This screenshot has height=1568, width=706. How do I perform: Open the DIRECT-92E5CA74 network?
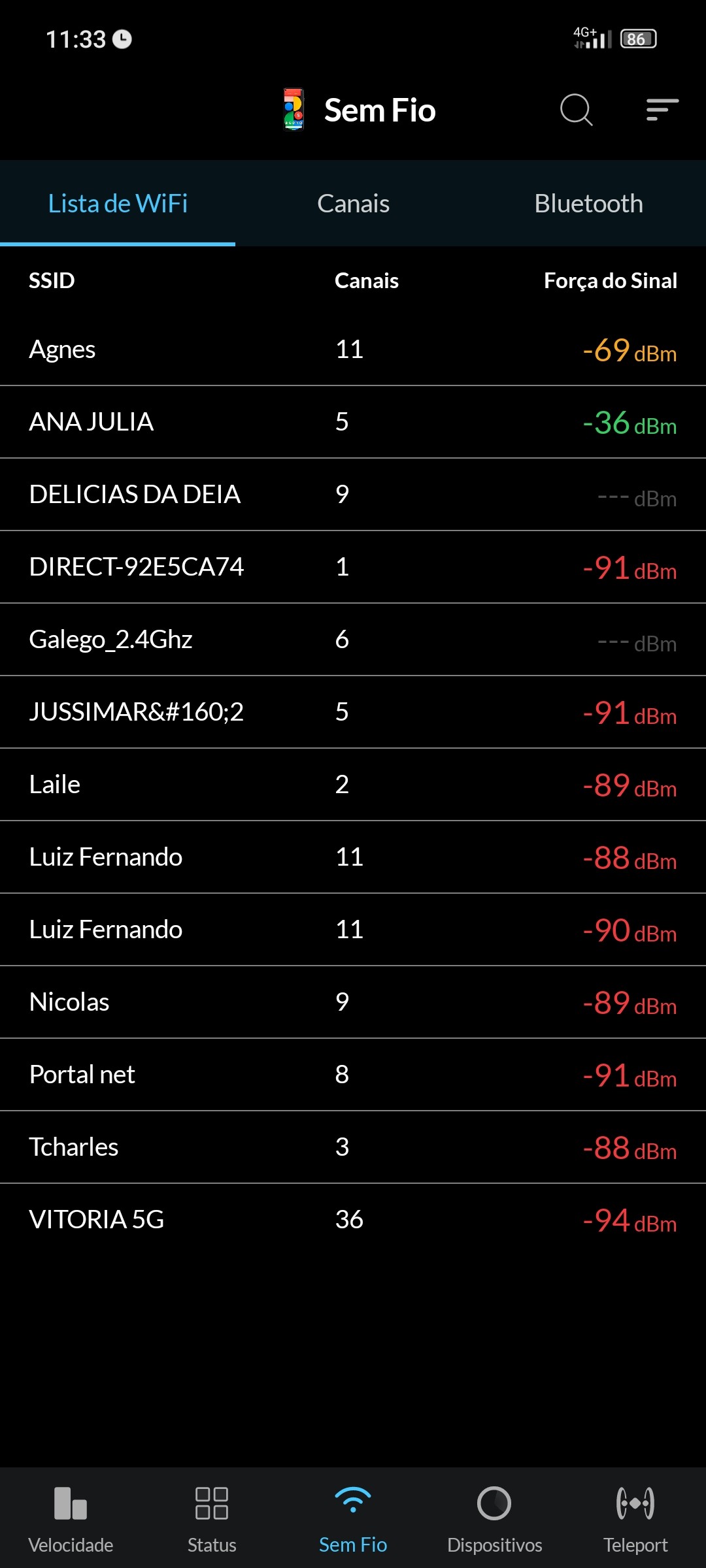(x=353, y=567)
